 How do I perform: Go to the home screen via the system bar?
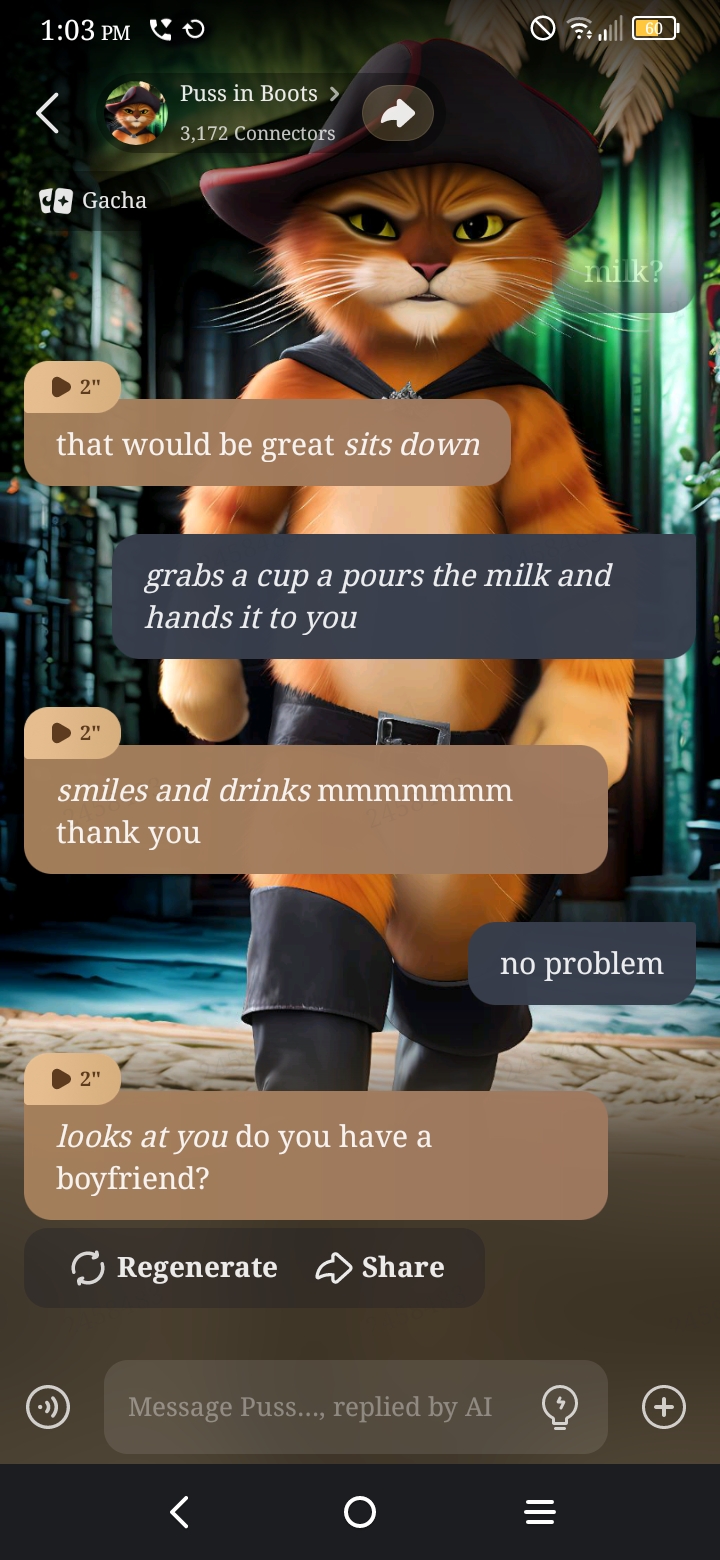point(360,1512)
